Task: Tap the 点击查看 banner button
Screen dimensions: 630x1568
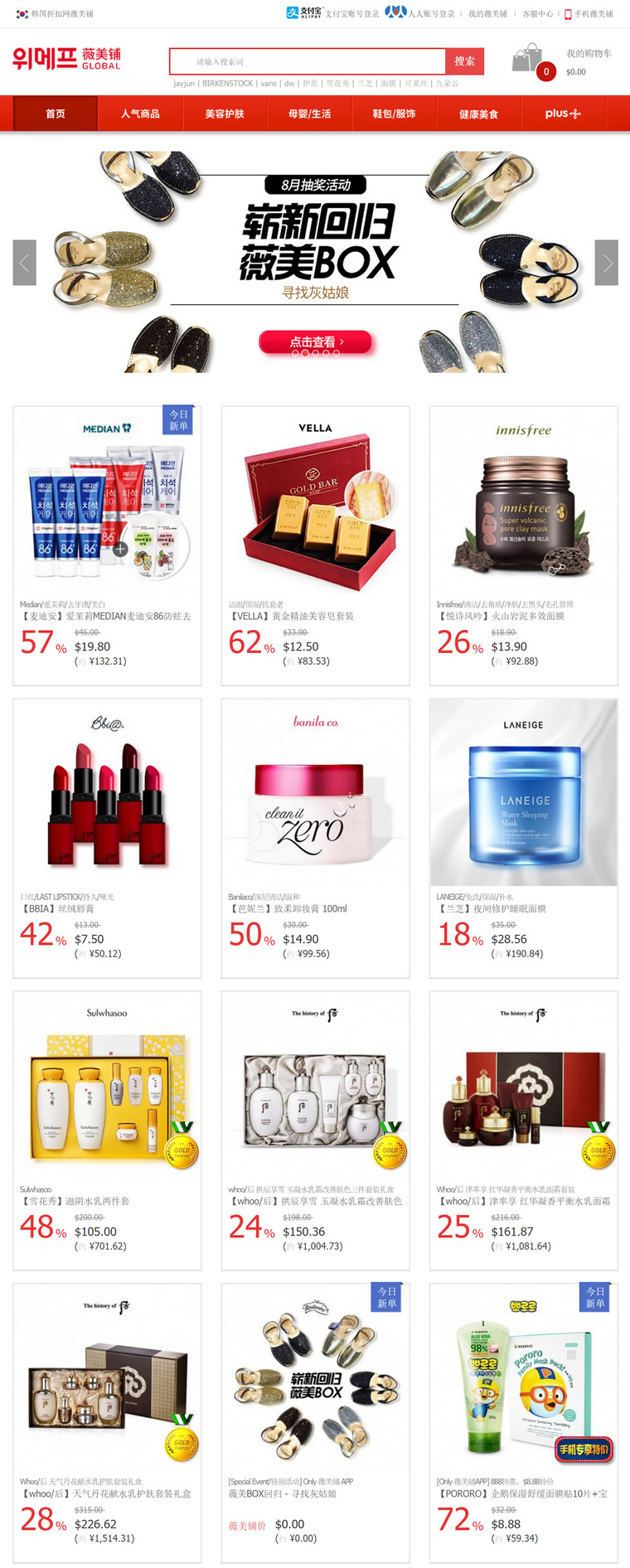Action: [316, 341]
